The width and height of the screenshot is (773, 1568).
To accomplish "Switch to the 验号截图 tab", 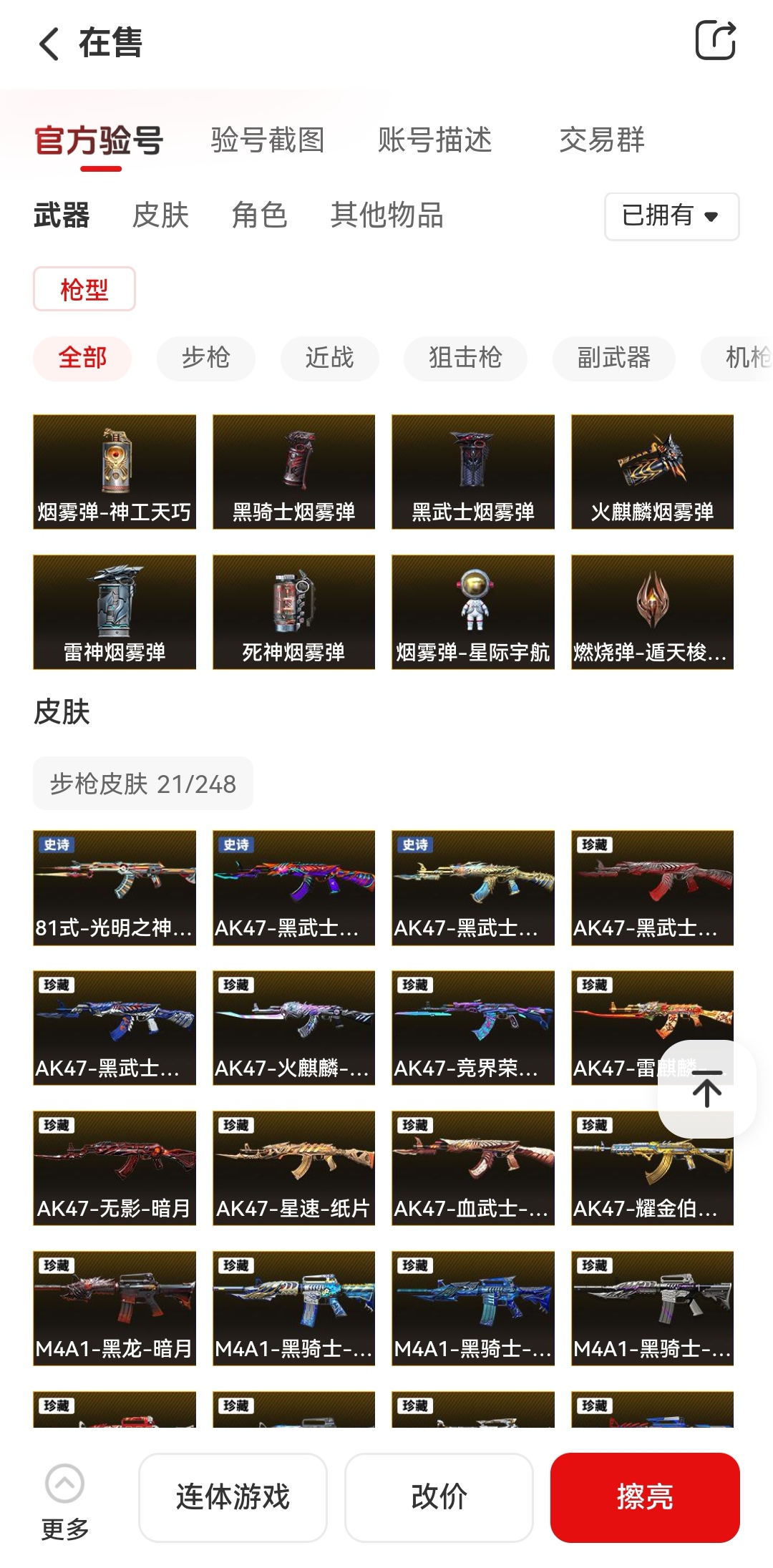I will point(268,140).
